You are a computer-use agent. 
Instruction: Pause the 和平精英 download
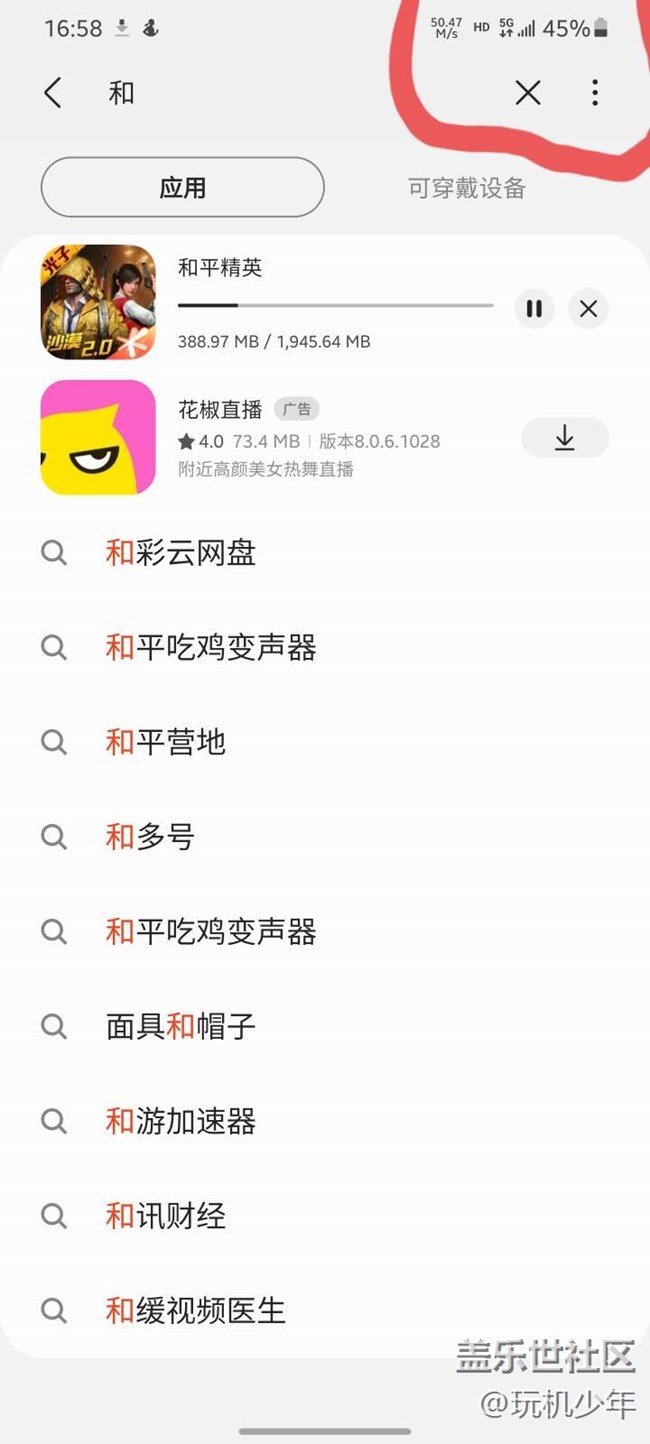534,309
